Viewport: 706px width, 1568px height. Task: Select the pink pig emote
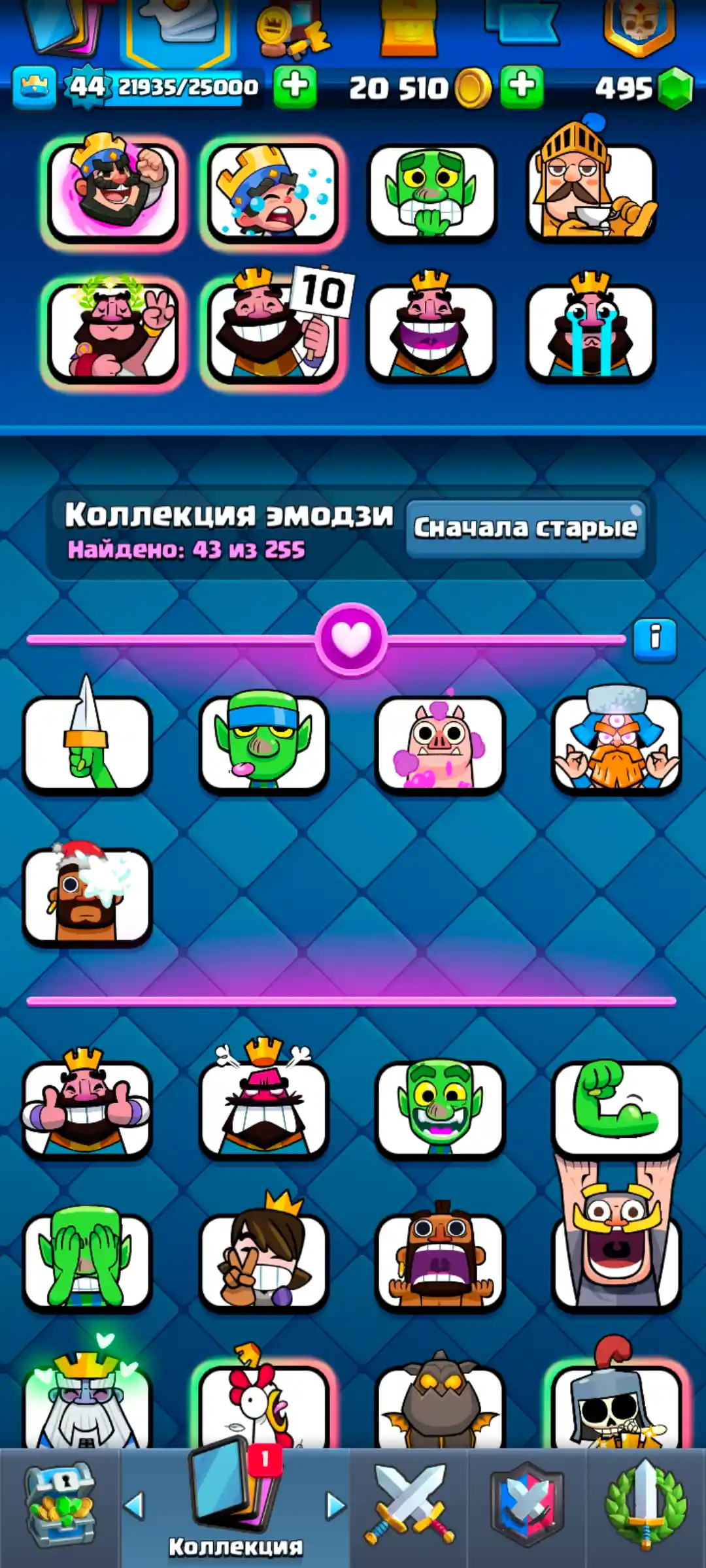(x=439, y=743)
